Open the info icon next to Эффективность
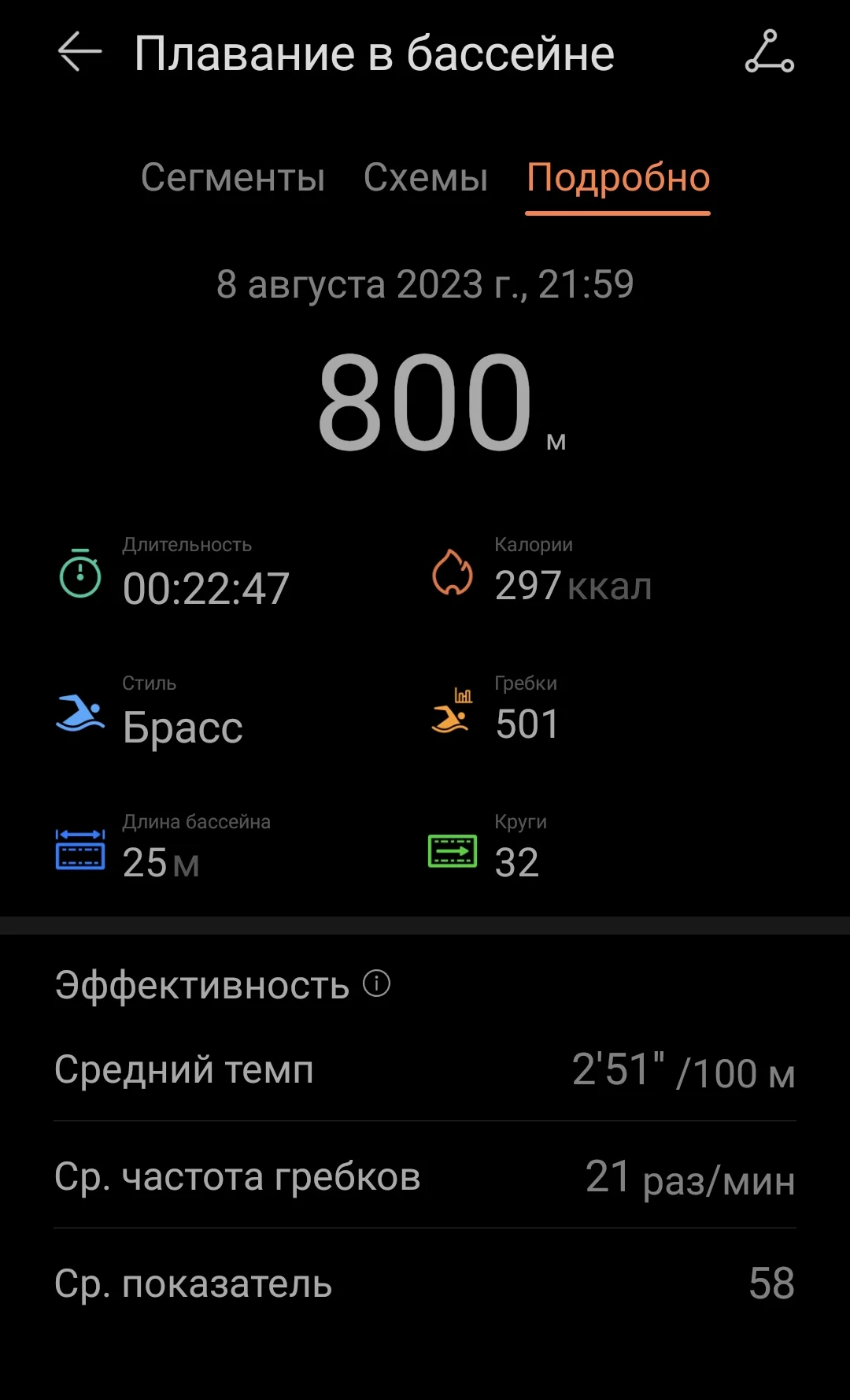 tap(376, 983)
